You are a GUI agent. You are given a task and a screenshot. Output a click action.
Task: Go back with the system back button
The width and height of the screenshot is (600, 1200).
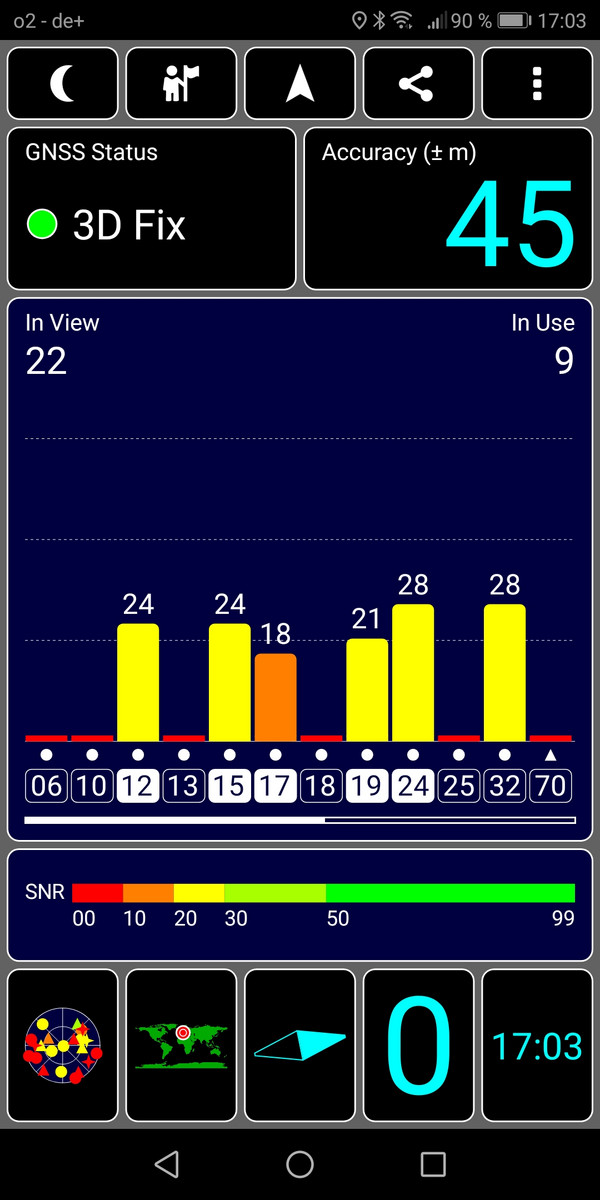(167, 1164)
